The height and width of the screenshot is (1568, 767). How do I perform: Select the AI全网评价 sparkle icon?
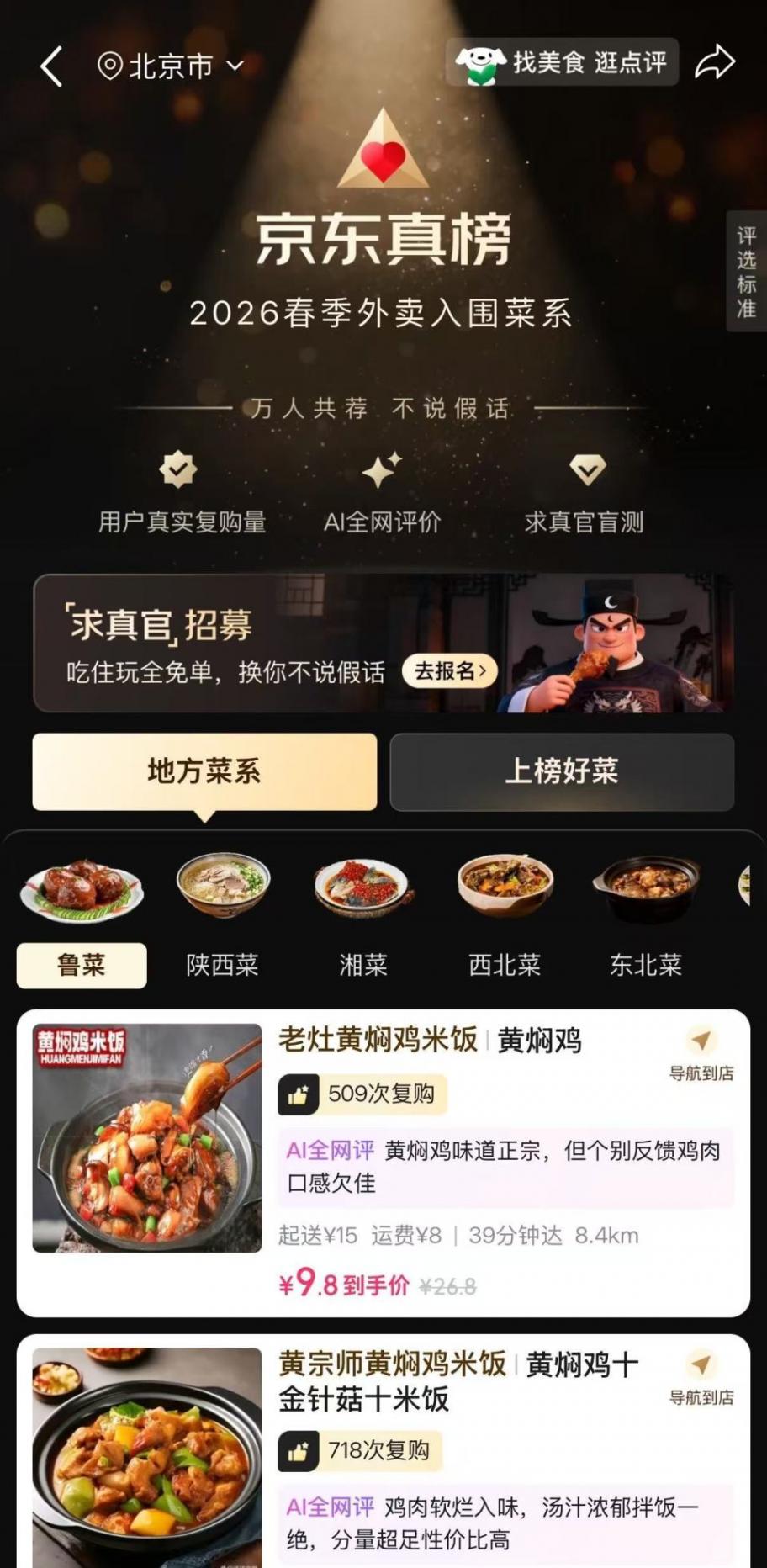(x=381, y=471)
